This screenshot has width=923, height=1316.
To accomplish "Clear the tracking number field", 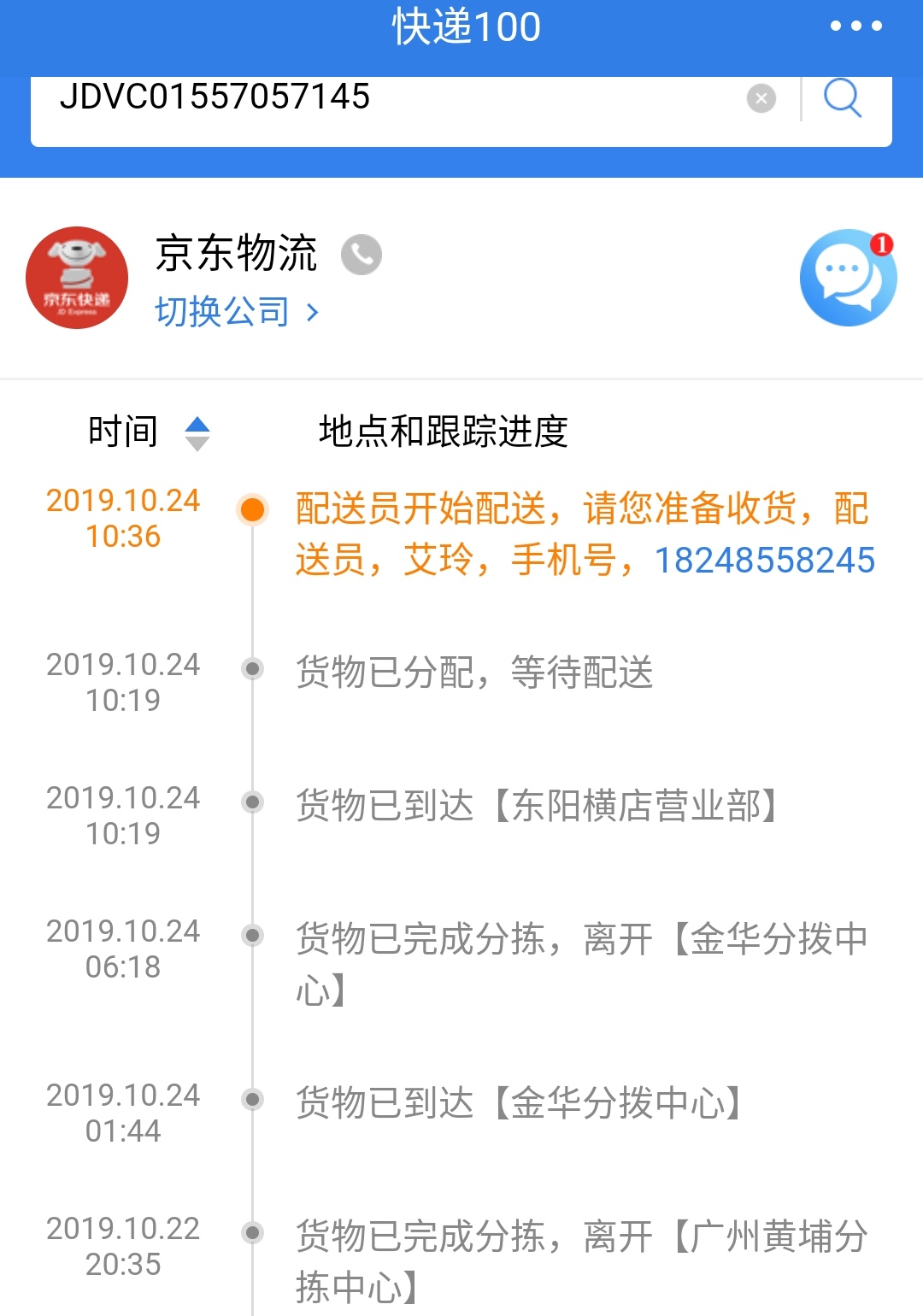I will click(761, 98).
